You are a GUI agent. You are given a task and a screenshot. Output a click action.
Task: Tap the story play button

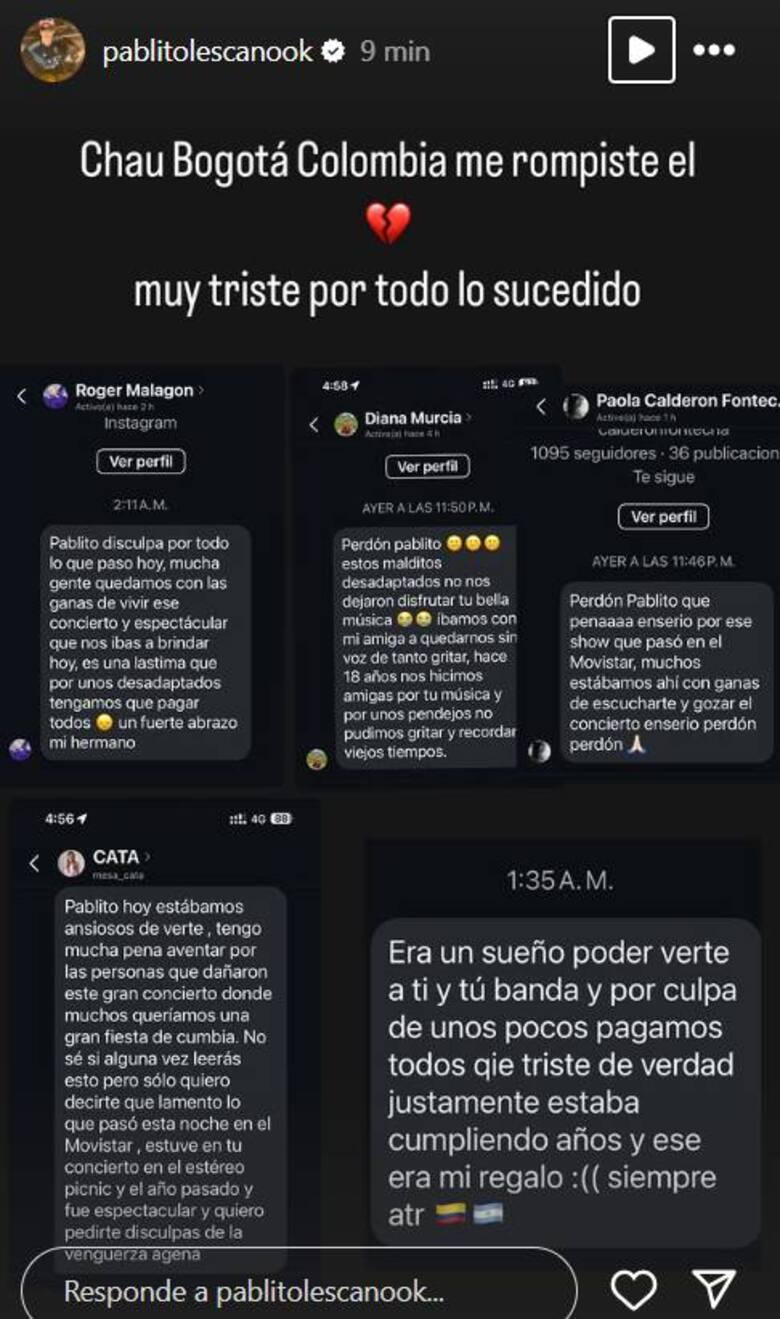[x=641, y=50]
